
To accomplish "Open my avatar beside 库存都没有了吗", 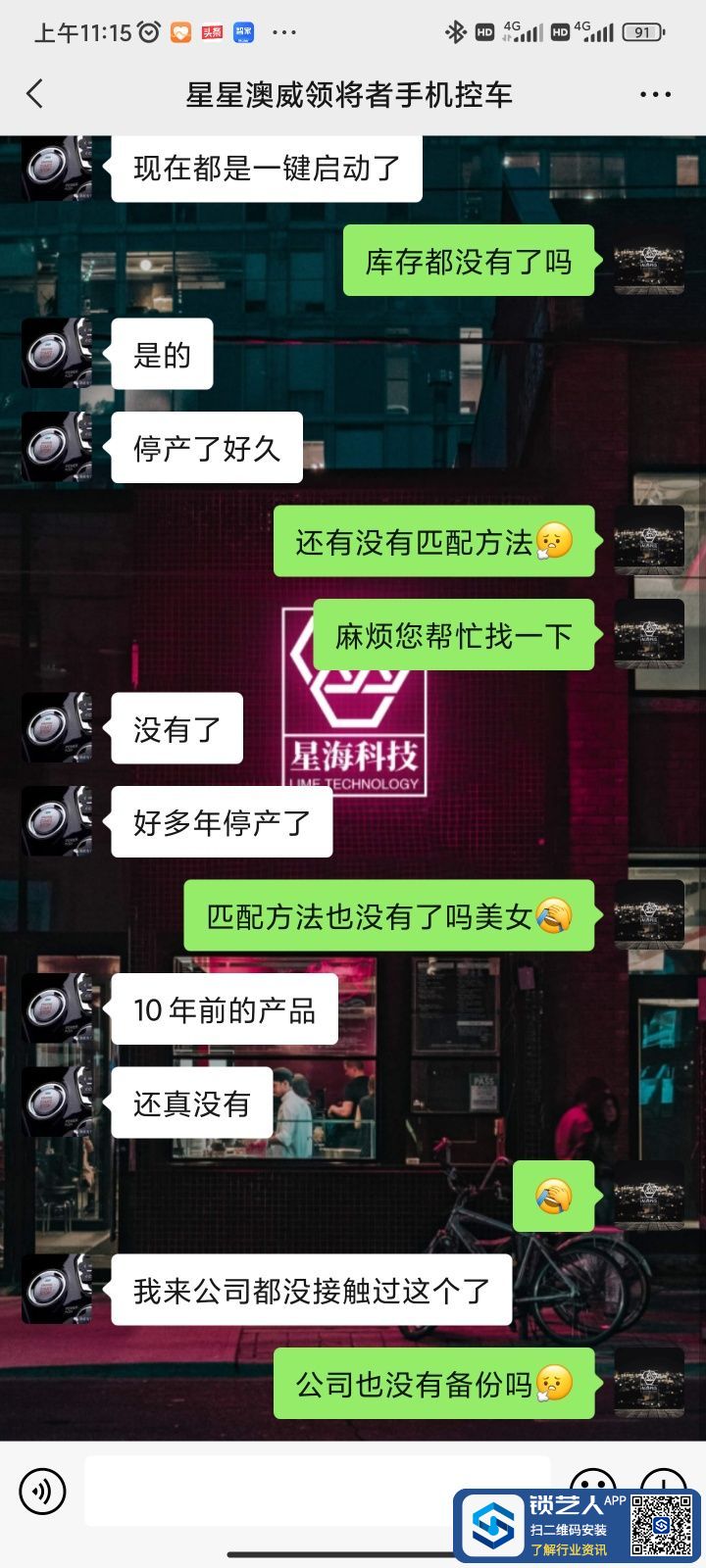I will [x=649, y=261].
